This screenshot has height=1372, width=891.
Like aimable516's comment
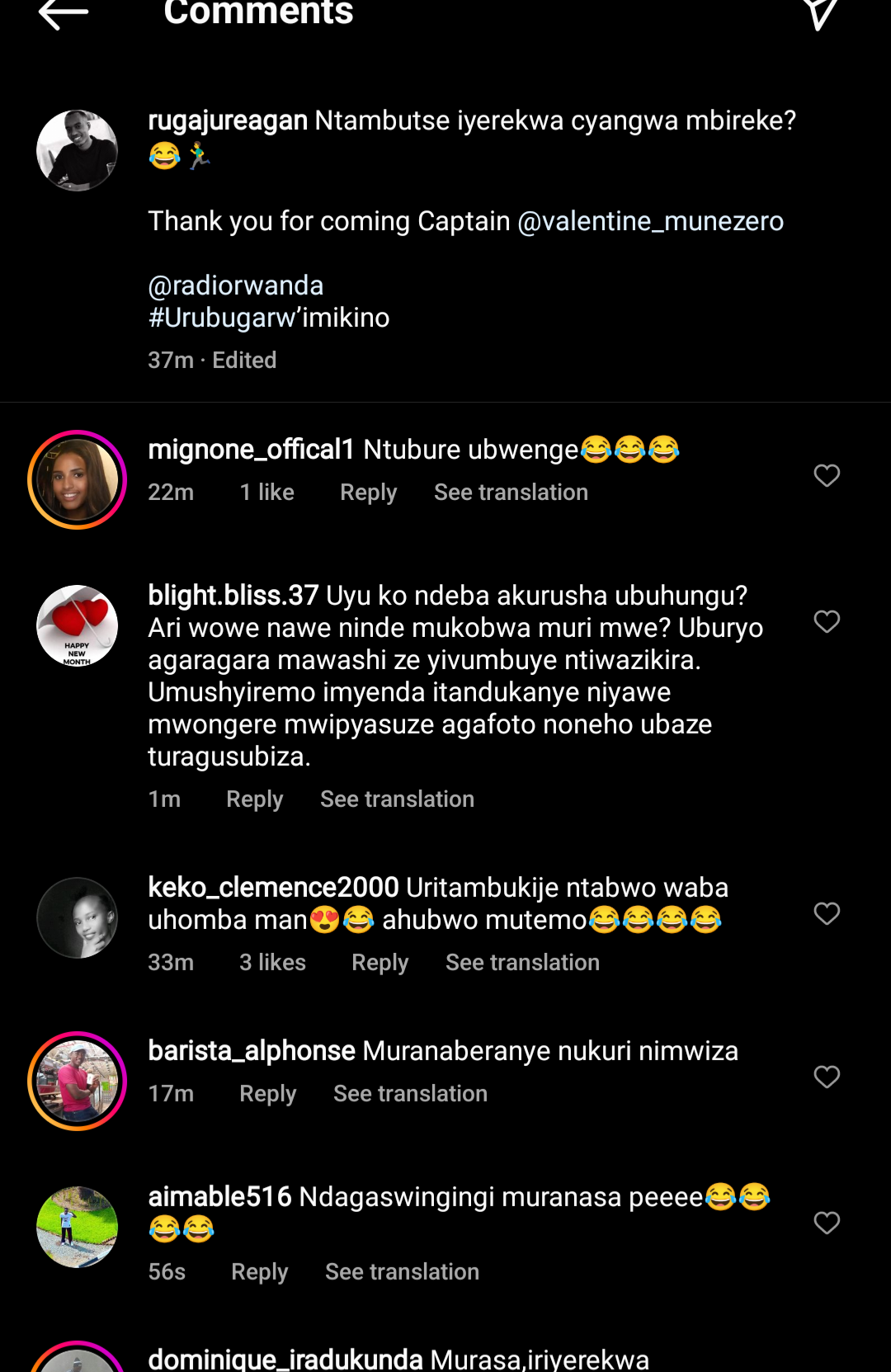coord(827,1223)
